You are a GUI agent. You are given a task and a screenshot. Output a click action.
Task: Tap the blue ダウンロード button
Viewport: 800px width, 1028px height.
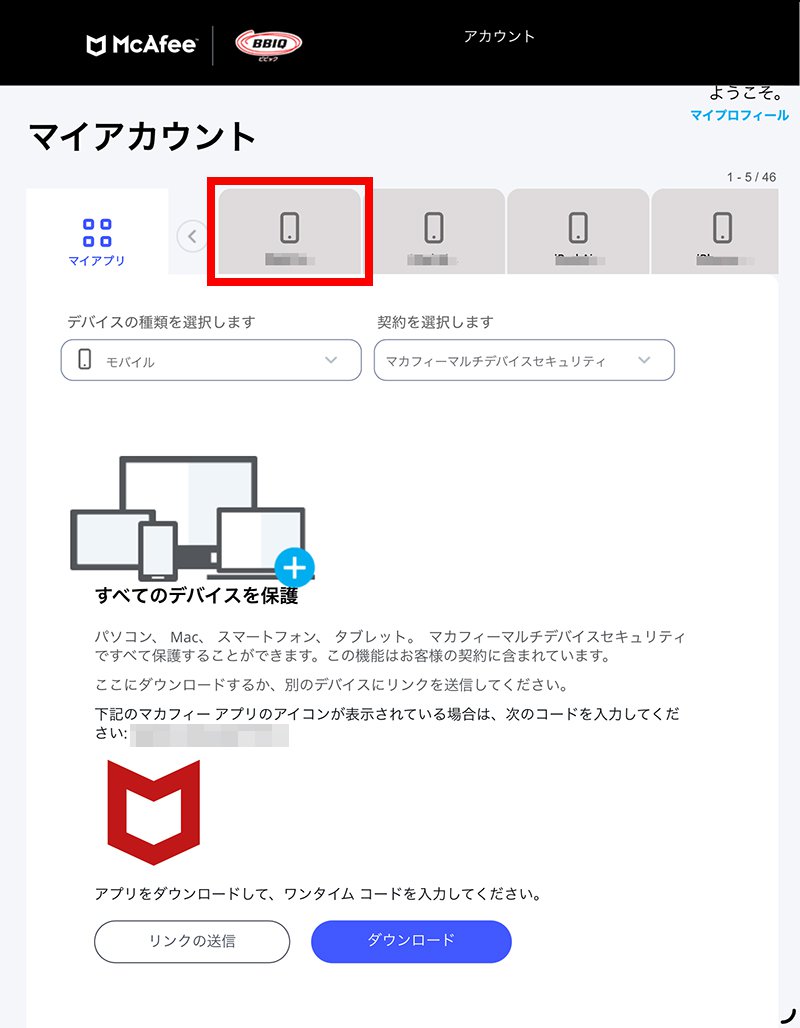(x=411, y=941)
